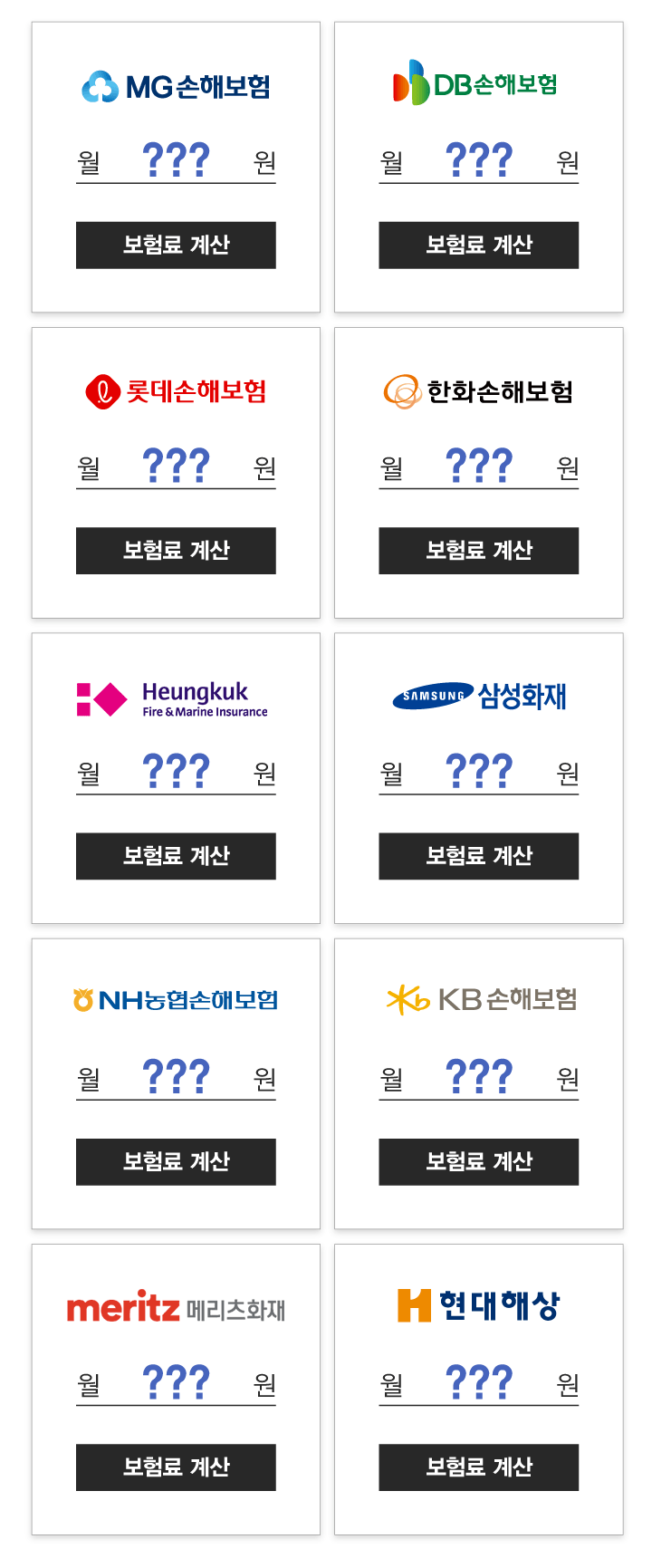This screenshot has height=1568, width=652.
Task: Select 보험료 계산 for 한화손해보험
Action: 478,550
